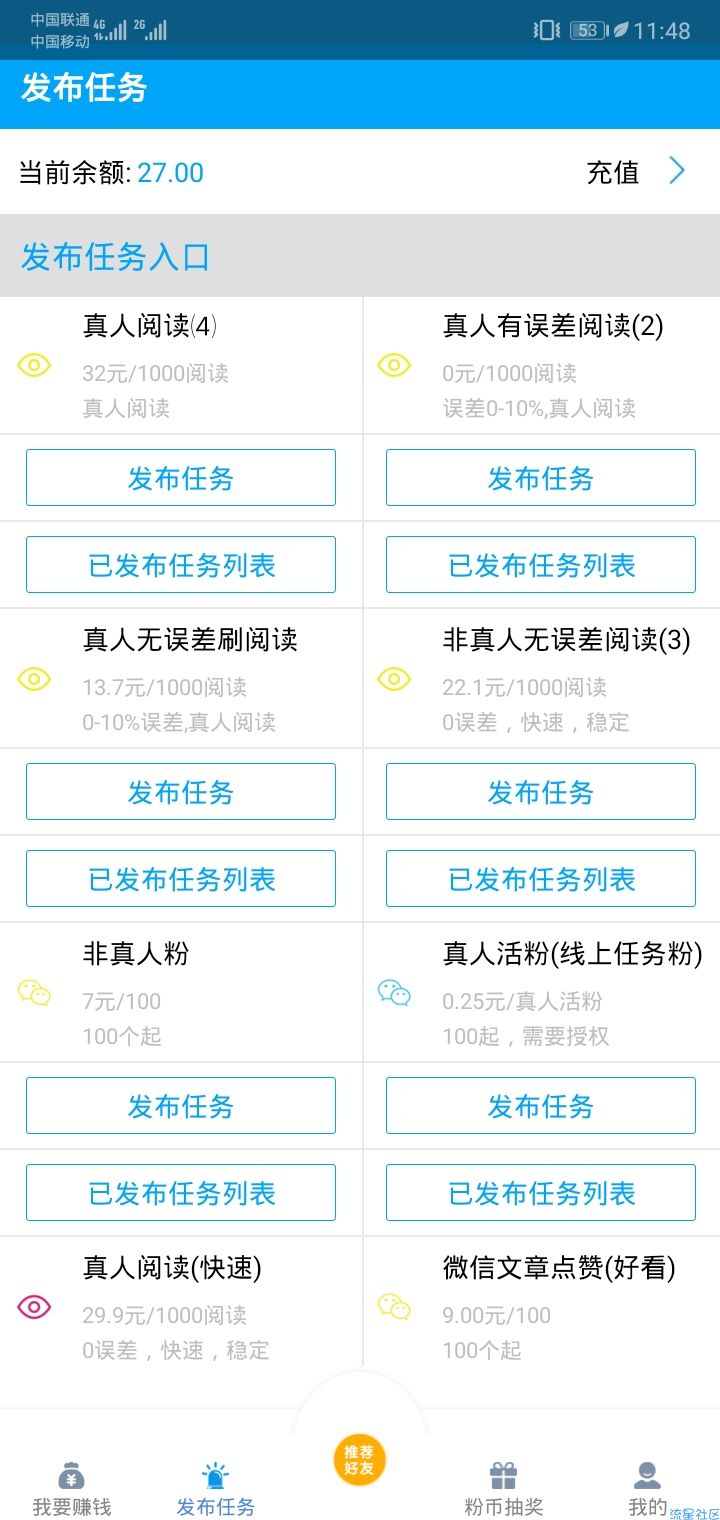Viewport: 720px width, 1520px height.
Task: Tap 发布任务 under 真人有误差阅读(2)
Action: (x=540, y=478)
